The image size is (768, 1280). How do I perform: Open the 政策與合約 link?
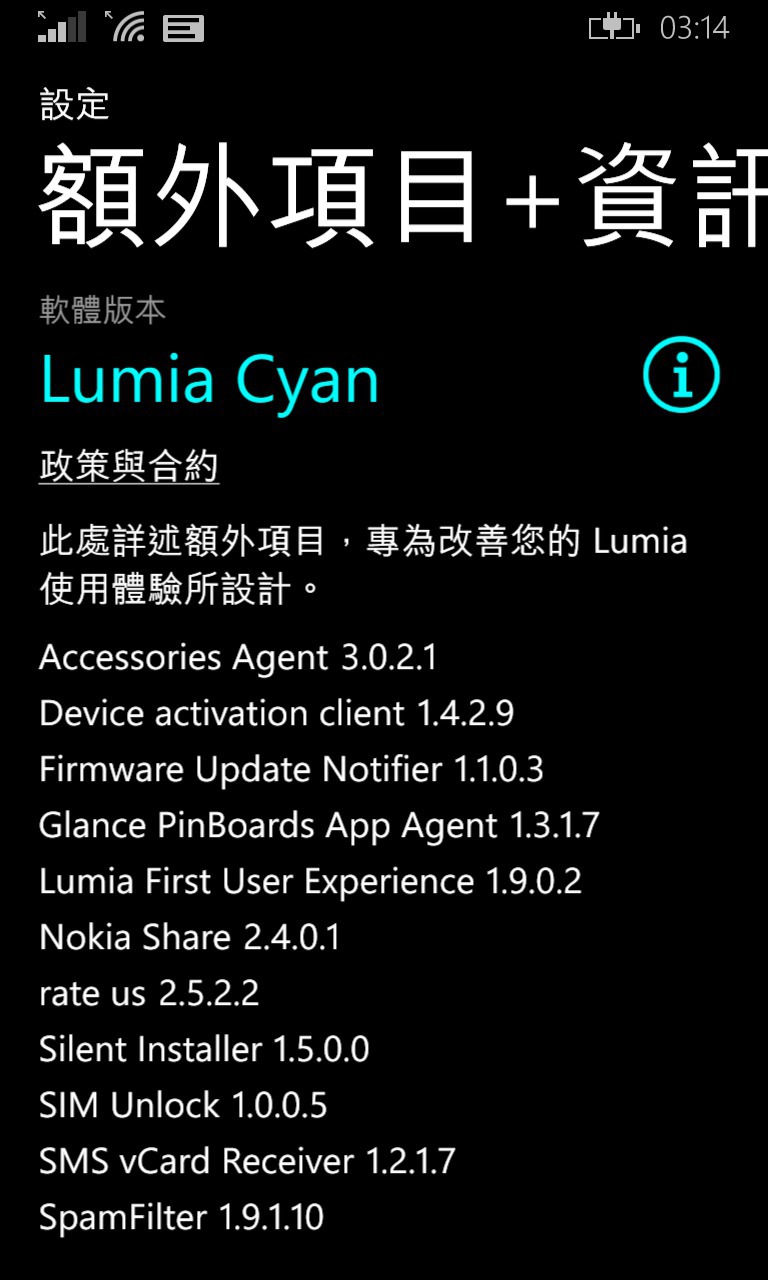[x=129, y=466]
